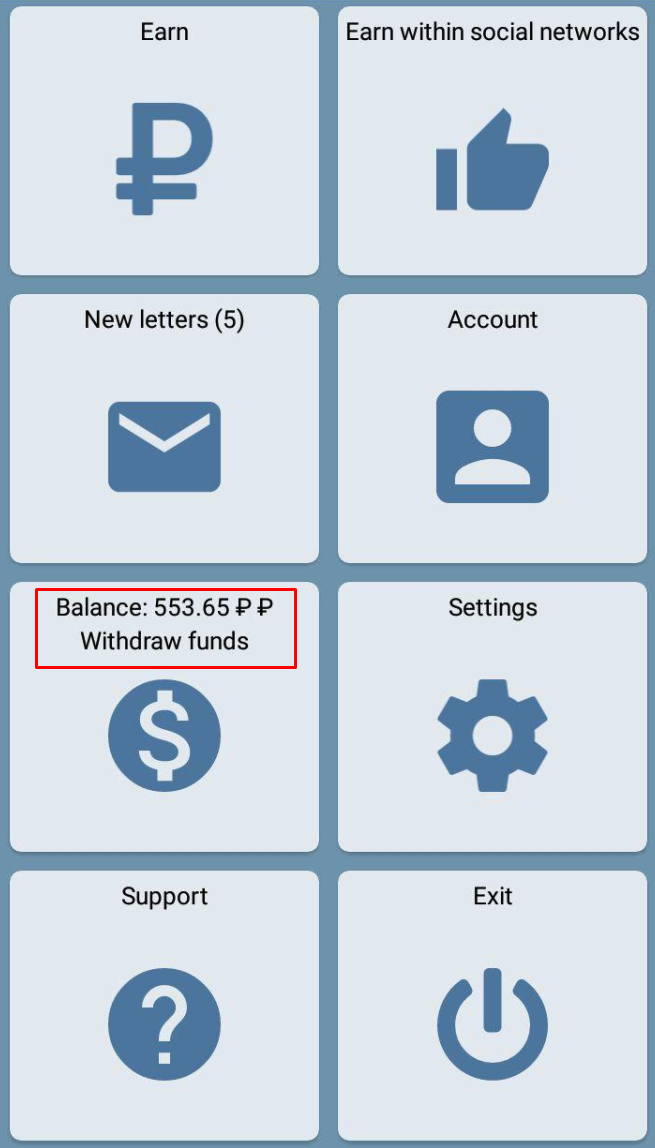Screen dimensions: 655x1148
Task: Open New letters (5) inbox
Action: 164,429
